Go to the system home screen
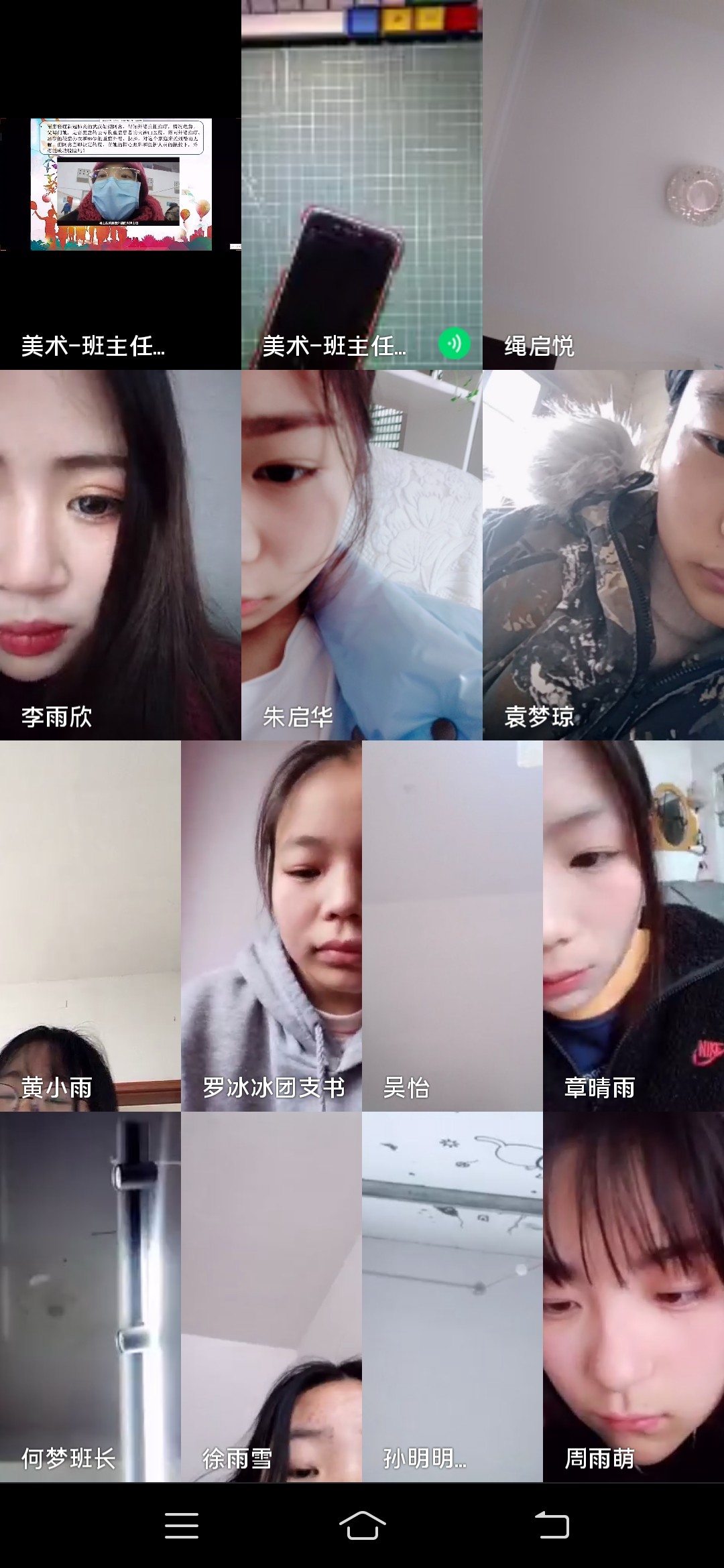Screen dimensions: 724x1568 click(x=362, y=1526)
